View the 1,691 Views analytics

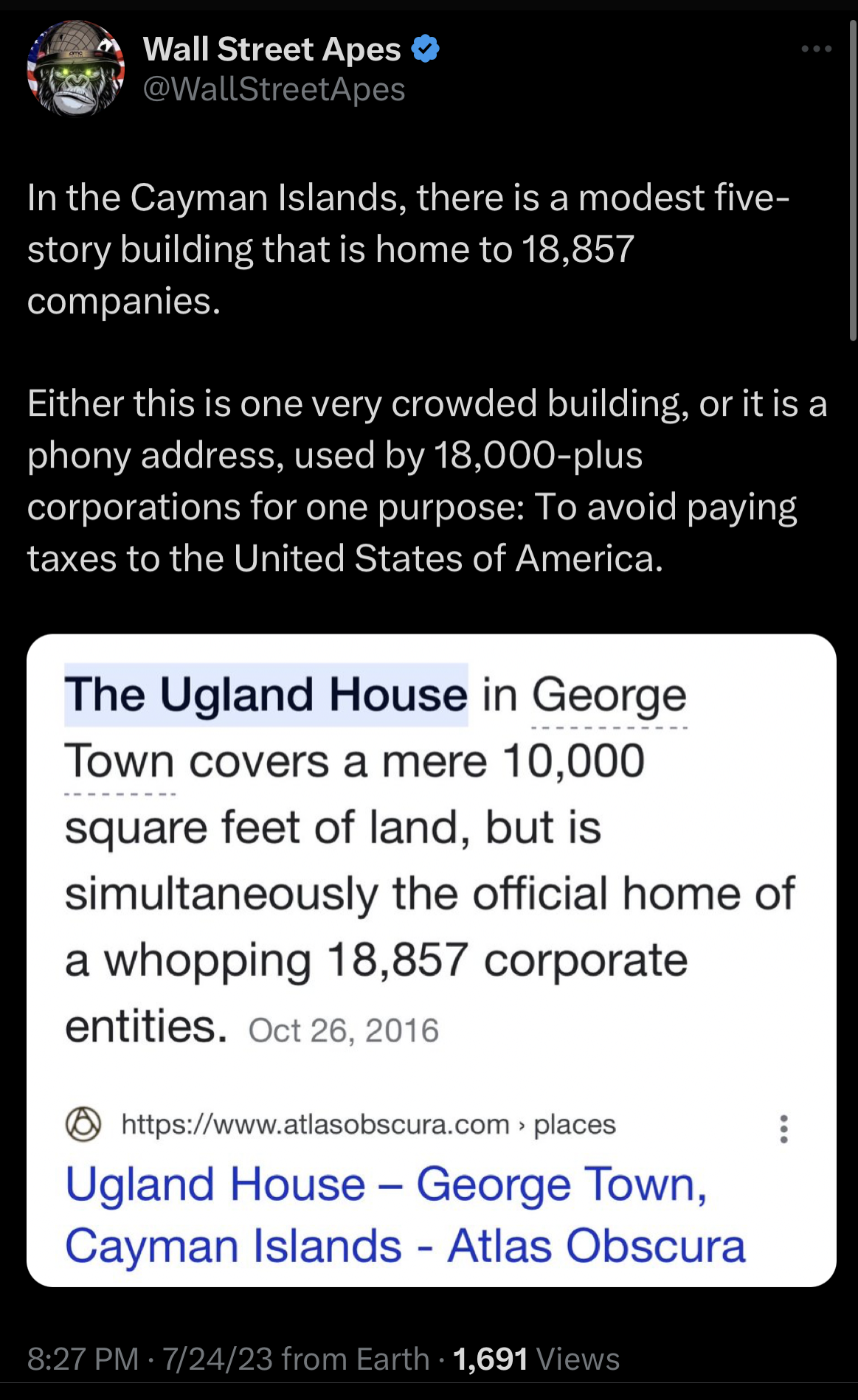[536, 1359]
